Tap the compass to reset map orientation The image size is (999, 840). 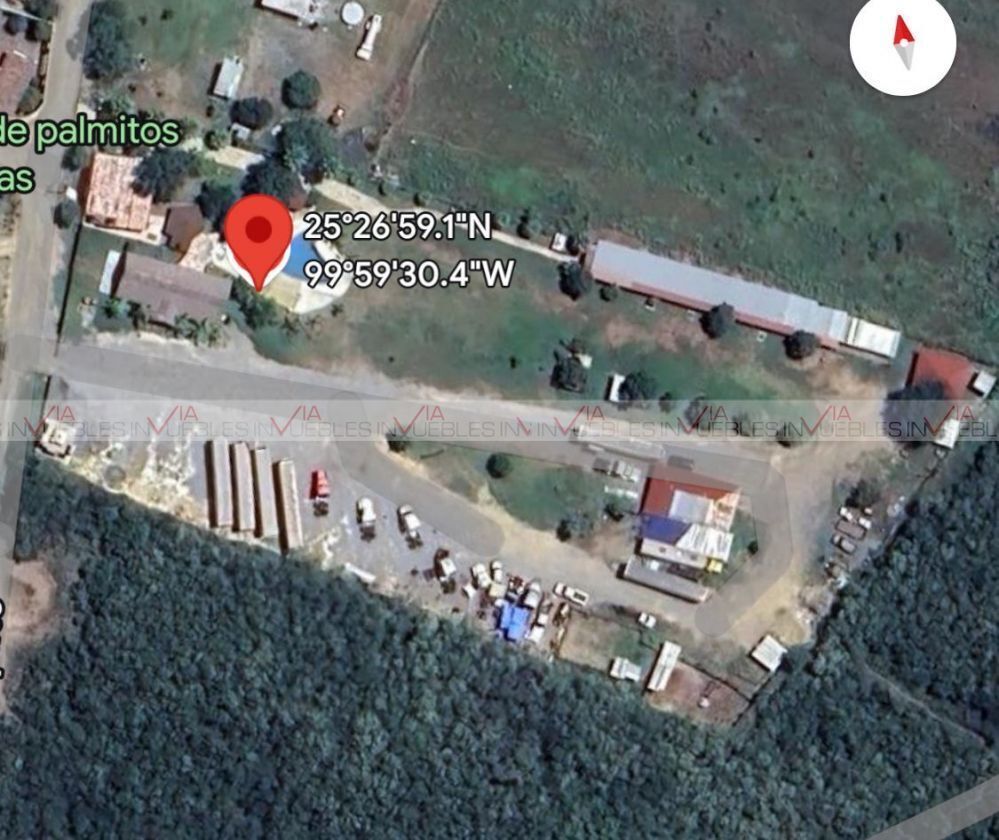pos(903,43)
